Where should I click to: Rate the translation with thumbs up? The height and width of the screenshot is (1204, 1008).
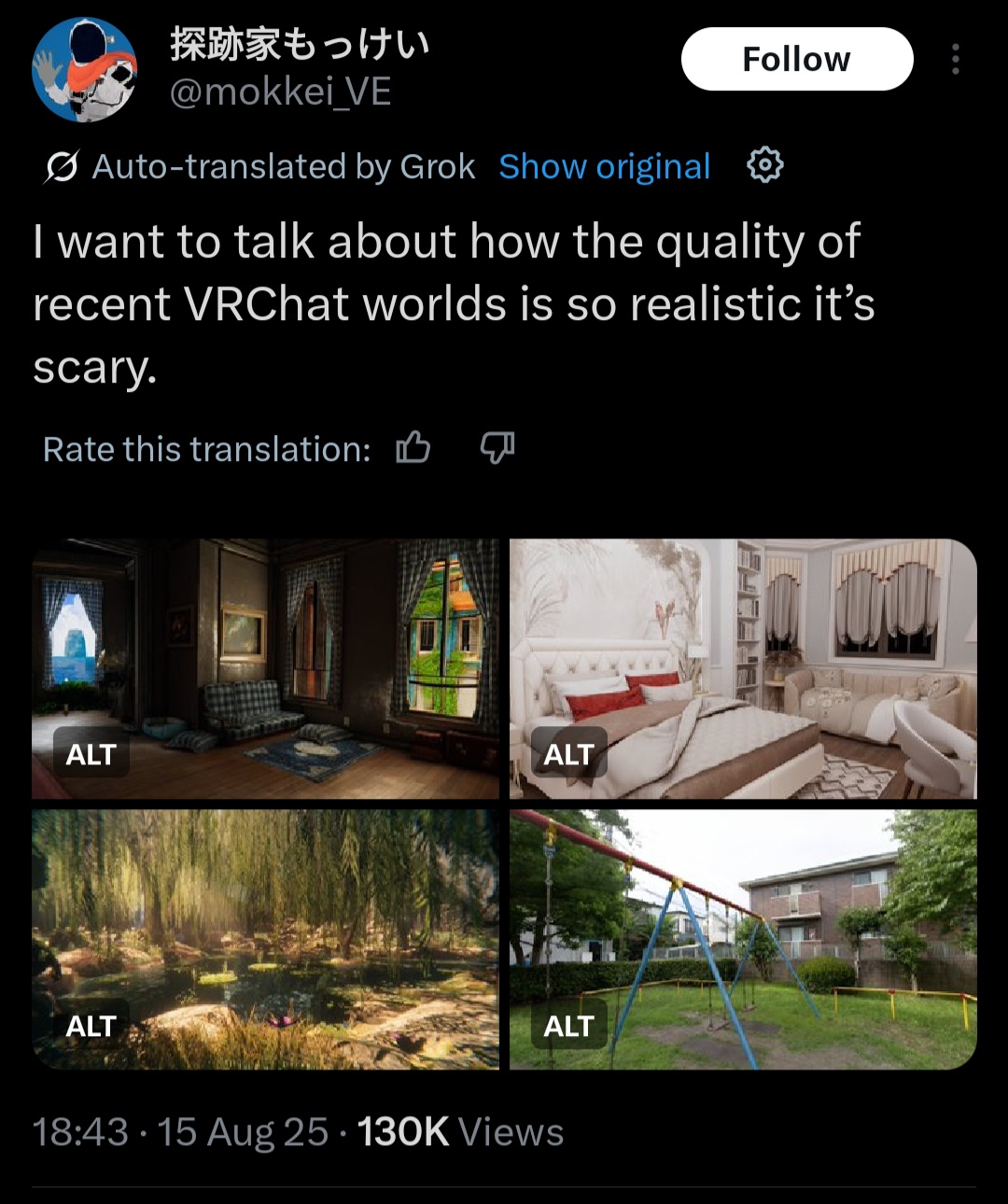pyautogui.click(x=413, y=448)
